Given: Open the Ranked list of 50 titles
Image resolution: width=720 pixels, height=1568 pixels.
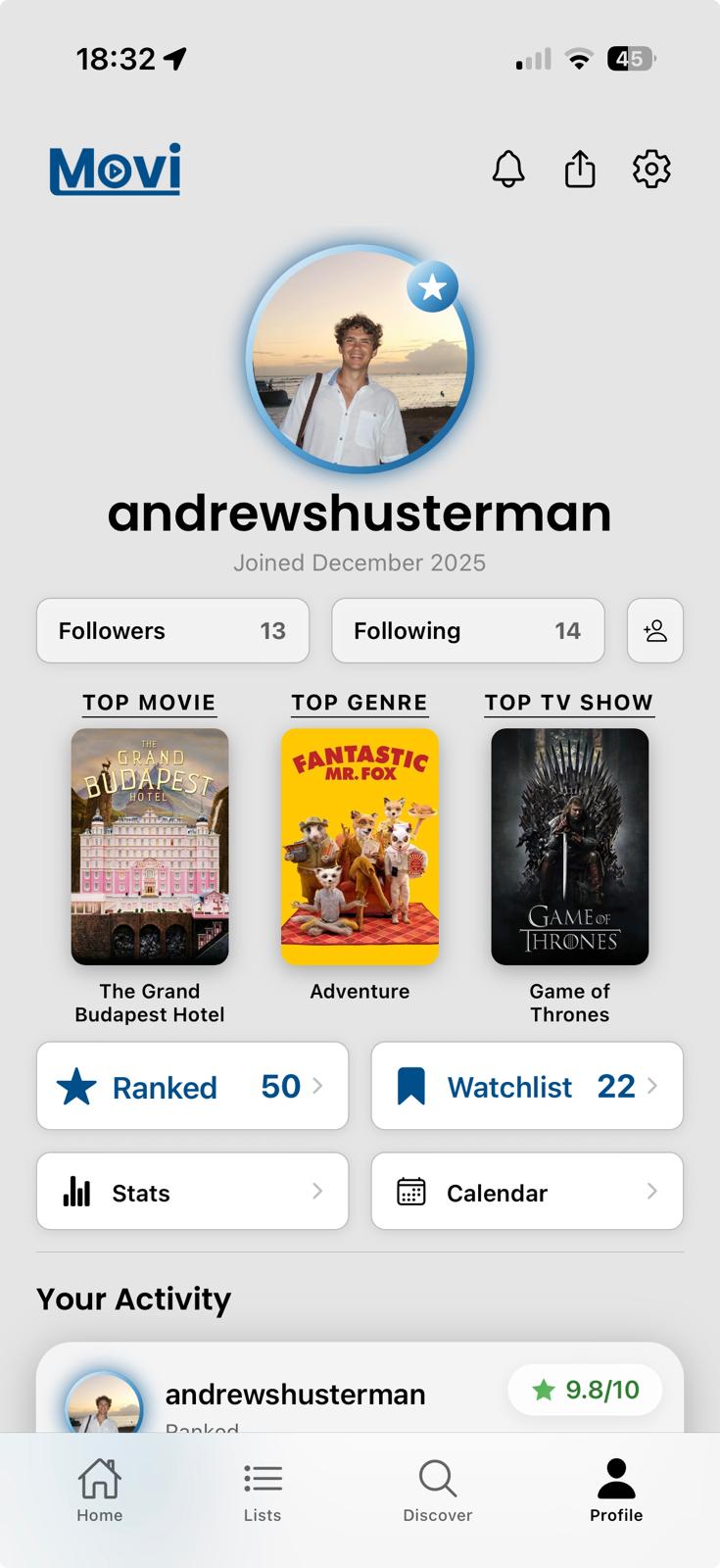Looking at the screenshot, I should coord(192,1086).
